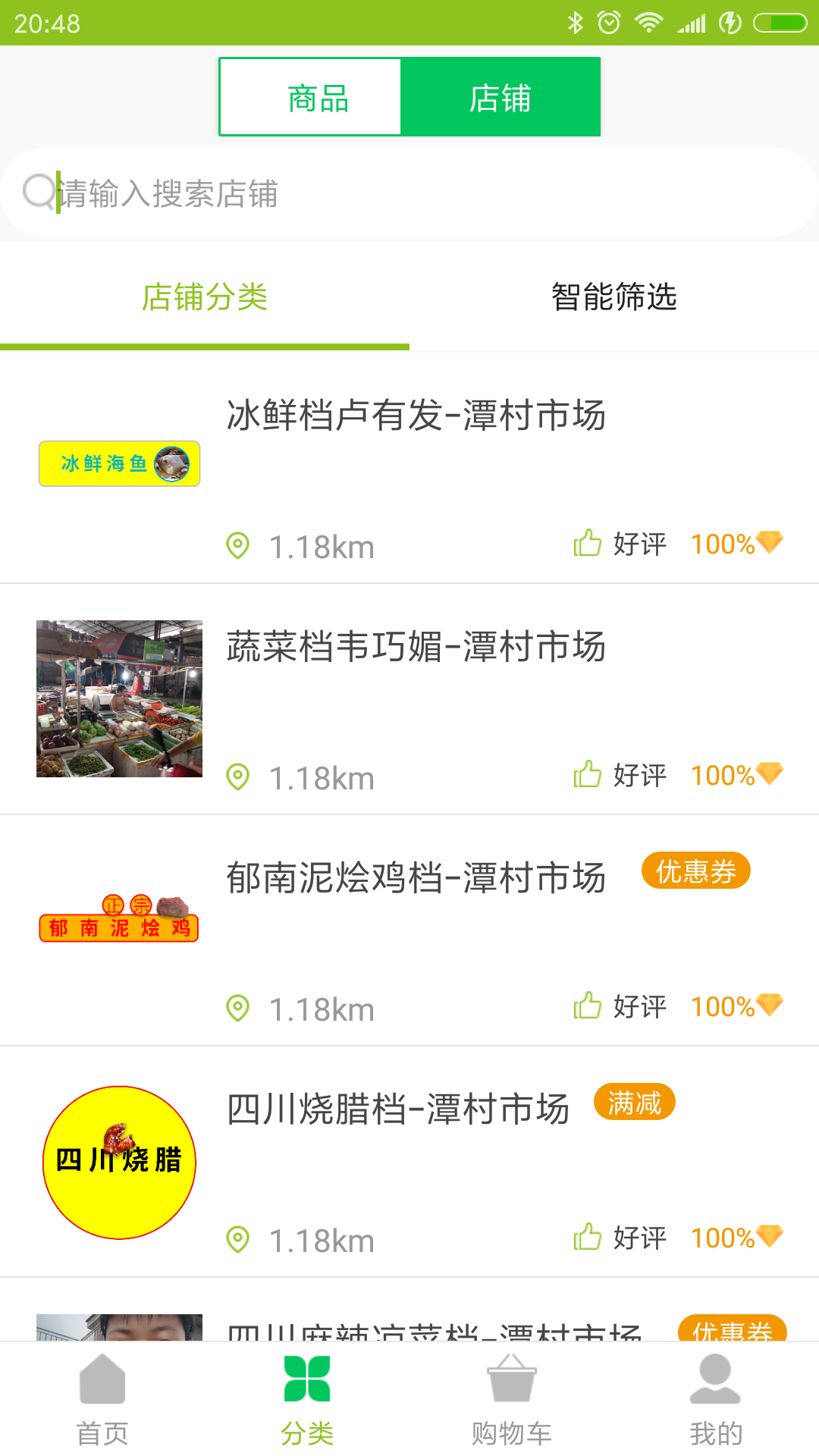
Task: Open shop 郁南泥烩鸡档-潭村市场
Action: 416,878
